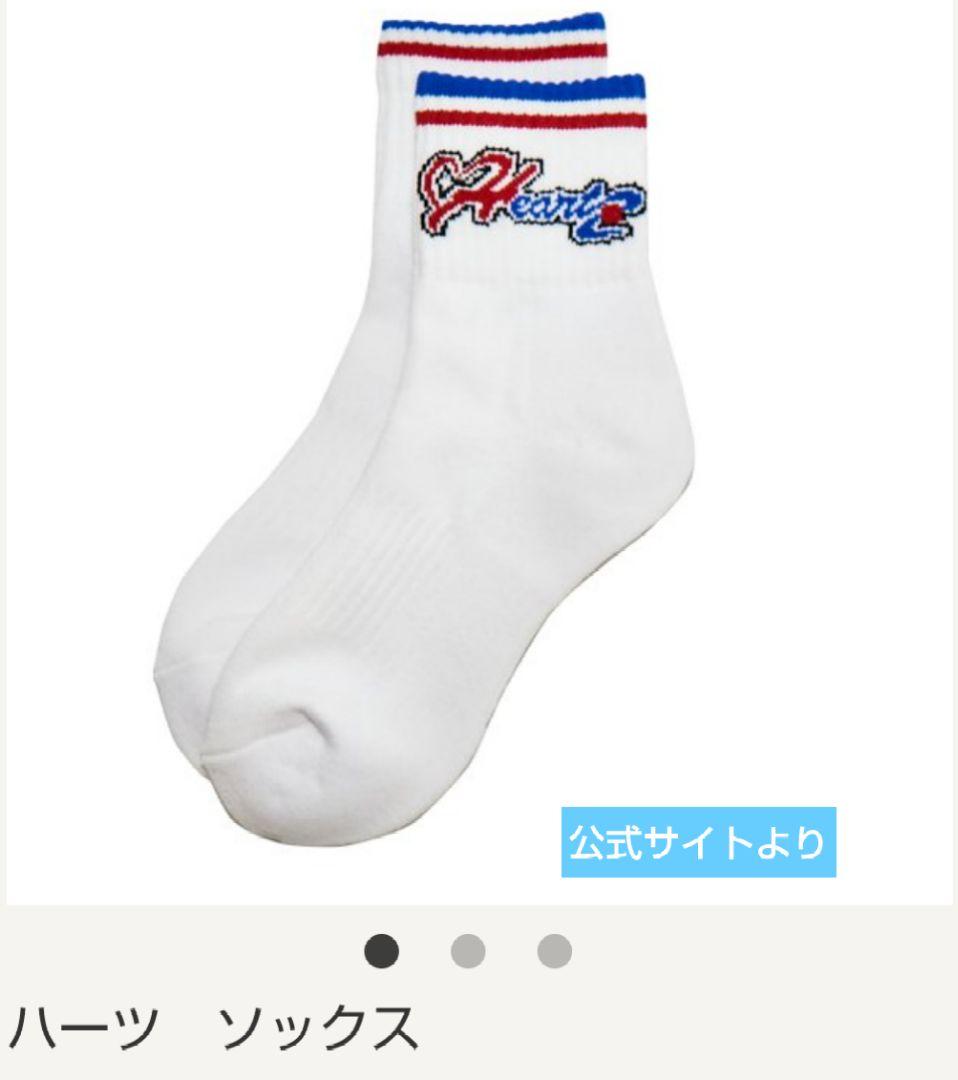Click the blue highlighted label swatch
The width and height of the screenshot is (958, 1080).
click(700, 845)
